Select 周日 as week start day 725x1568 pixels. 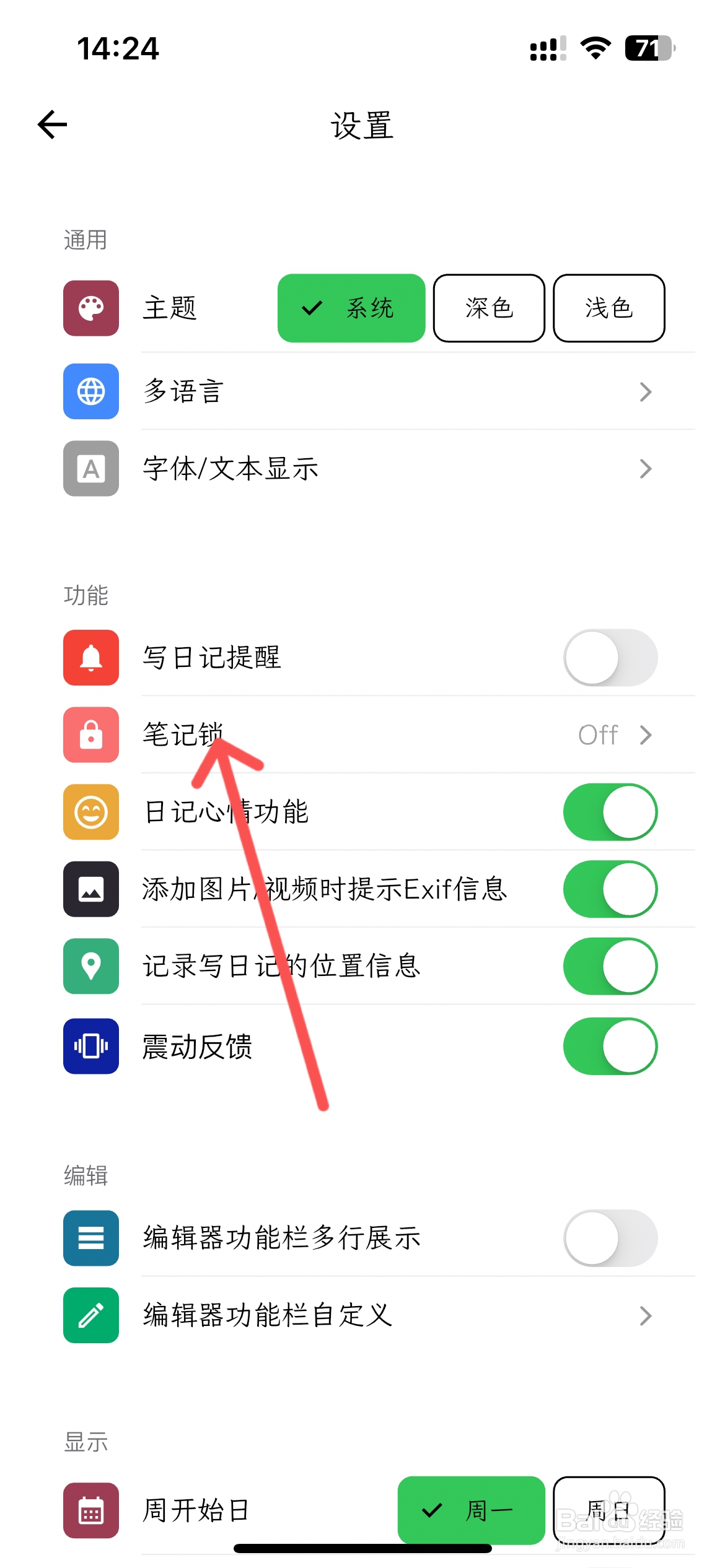(609, 1511)
